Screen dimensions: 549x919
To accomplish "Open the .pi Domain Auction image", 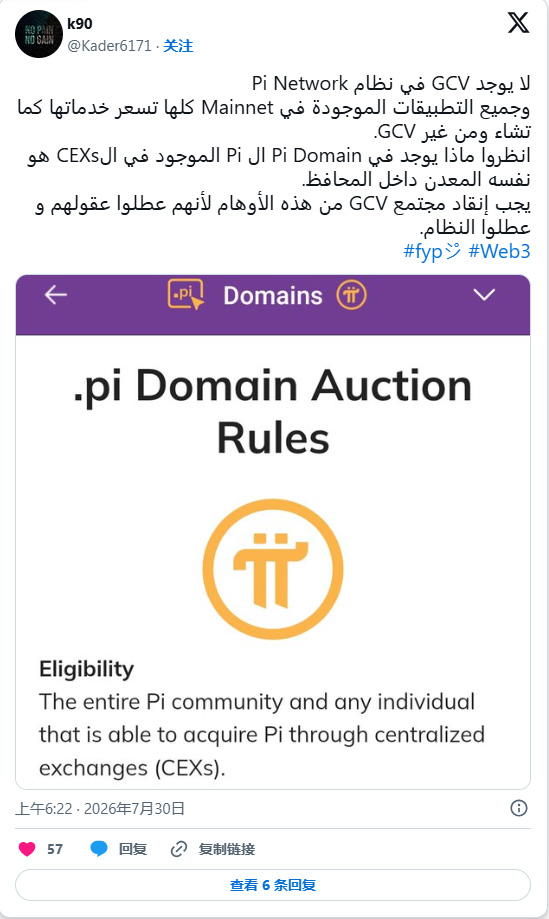I will tap(273, 532).
